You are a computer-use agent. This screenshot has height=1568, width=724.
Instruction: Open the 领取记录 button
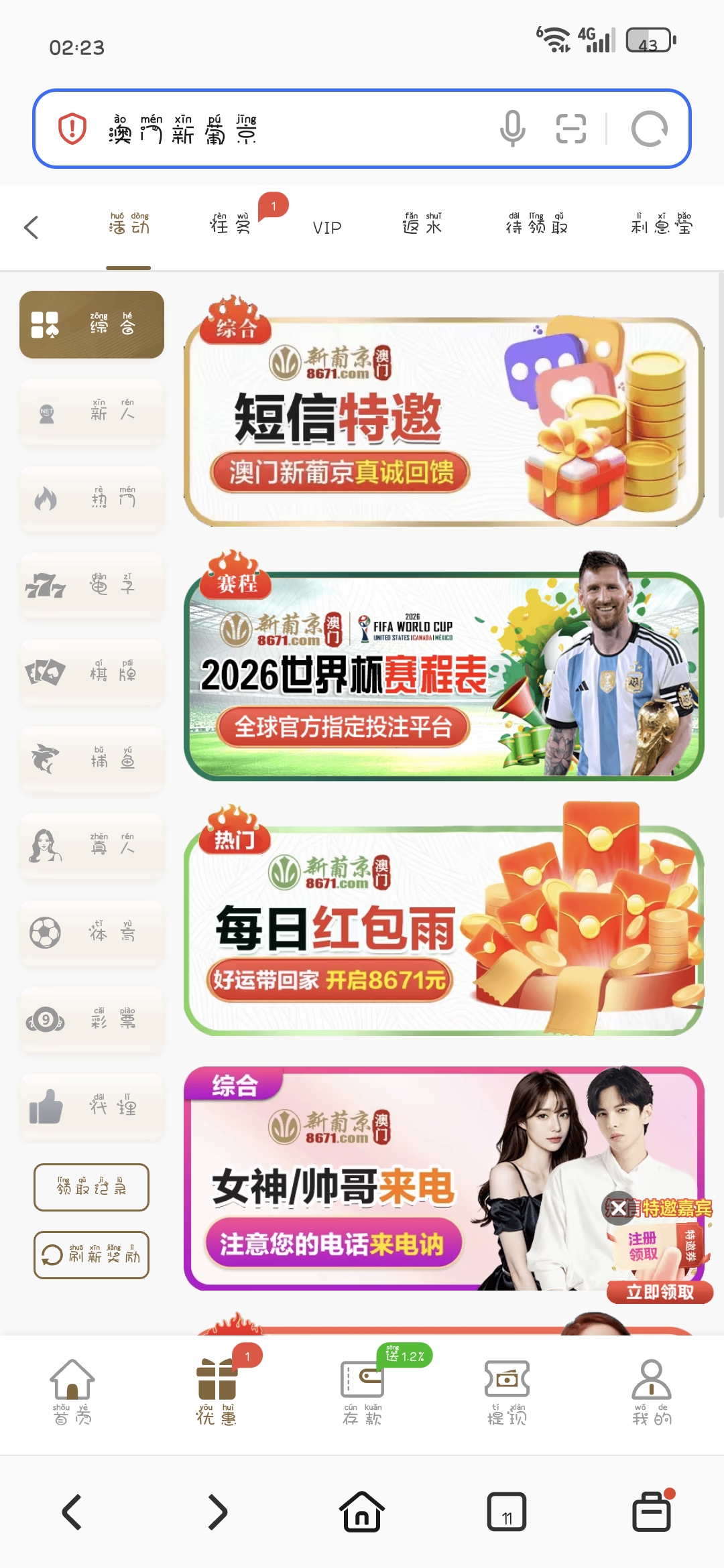click(91, 1187)
